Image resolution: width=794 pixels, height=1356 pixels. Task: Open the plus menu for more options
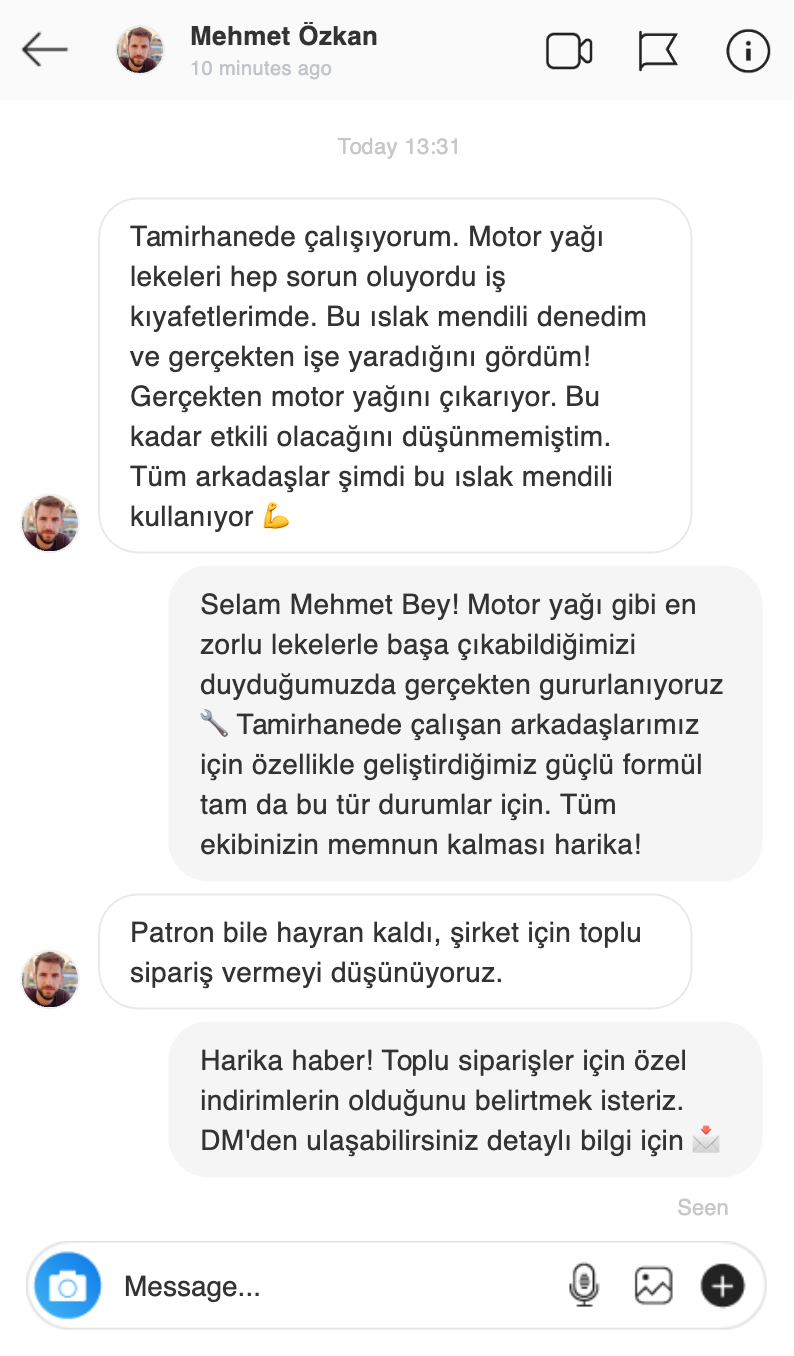723,1286
